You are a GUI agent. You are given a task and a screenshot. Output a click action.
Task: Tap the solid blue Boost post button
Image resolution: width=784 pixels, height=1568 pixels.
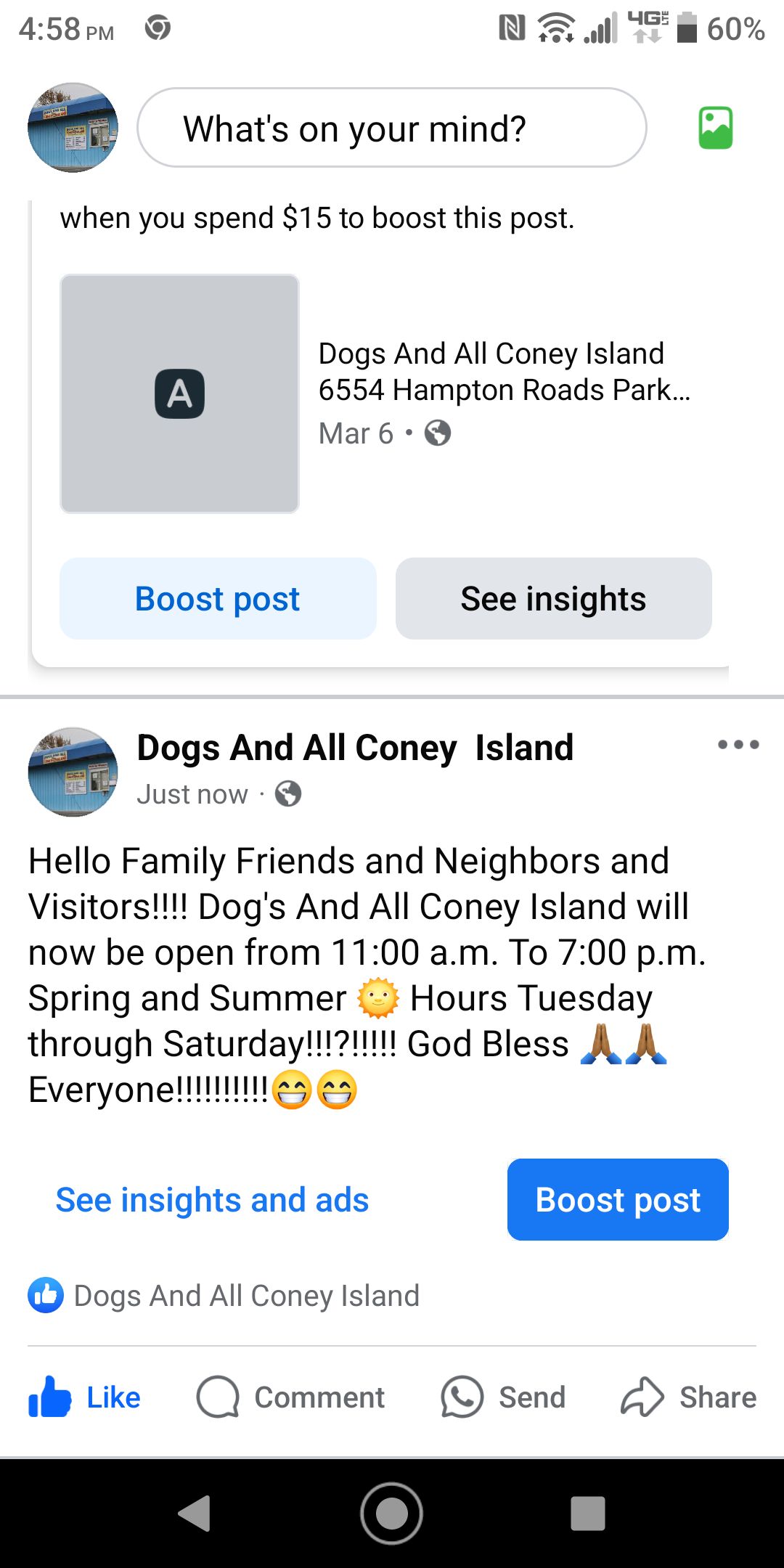(618, 1200)
